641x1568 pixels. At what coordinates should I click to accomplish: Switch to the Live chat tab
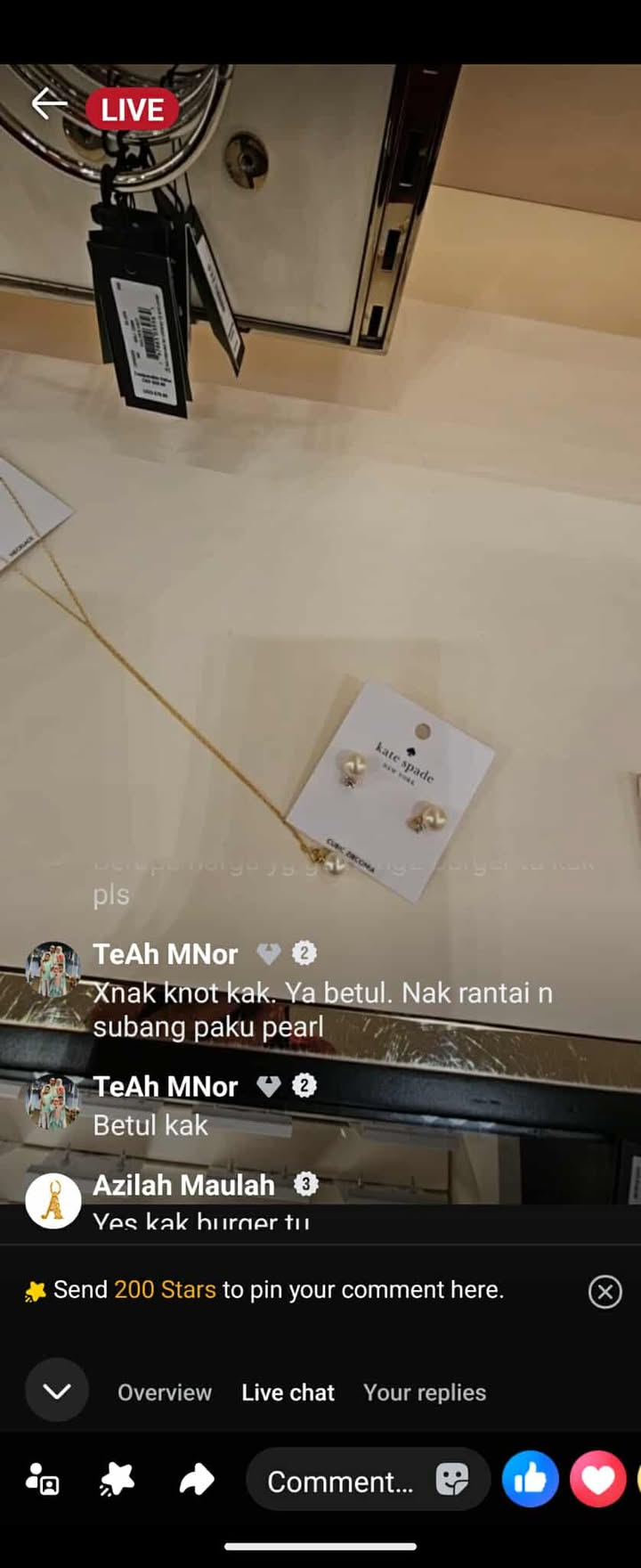pyautogui.click(x=288, y=1392)
